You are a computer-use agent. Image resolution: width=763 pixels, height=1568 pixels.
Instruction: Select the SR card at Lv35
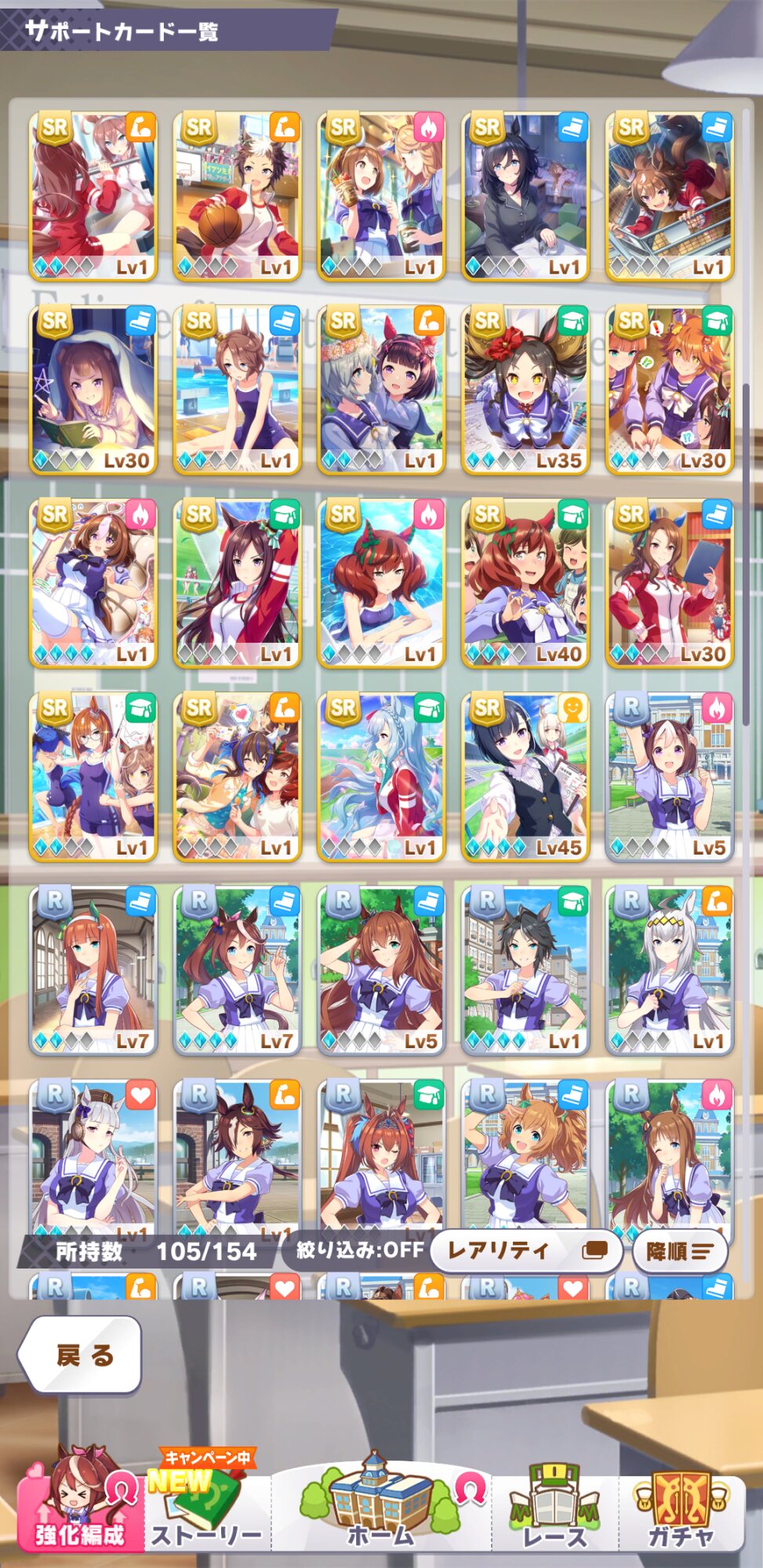pos(525,390)
